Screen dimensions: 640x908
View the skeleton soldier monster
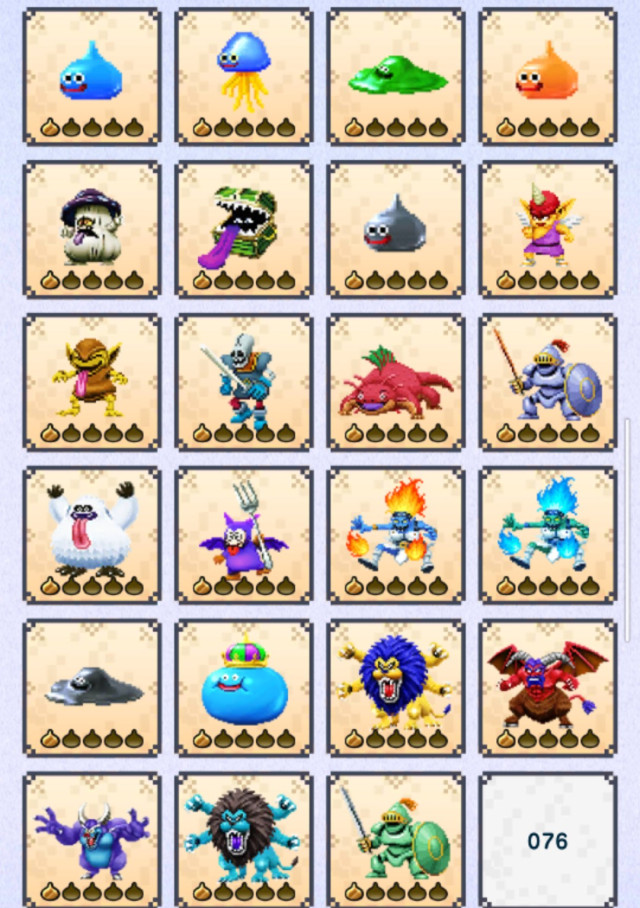tap(244, 382)
